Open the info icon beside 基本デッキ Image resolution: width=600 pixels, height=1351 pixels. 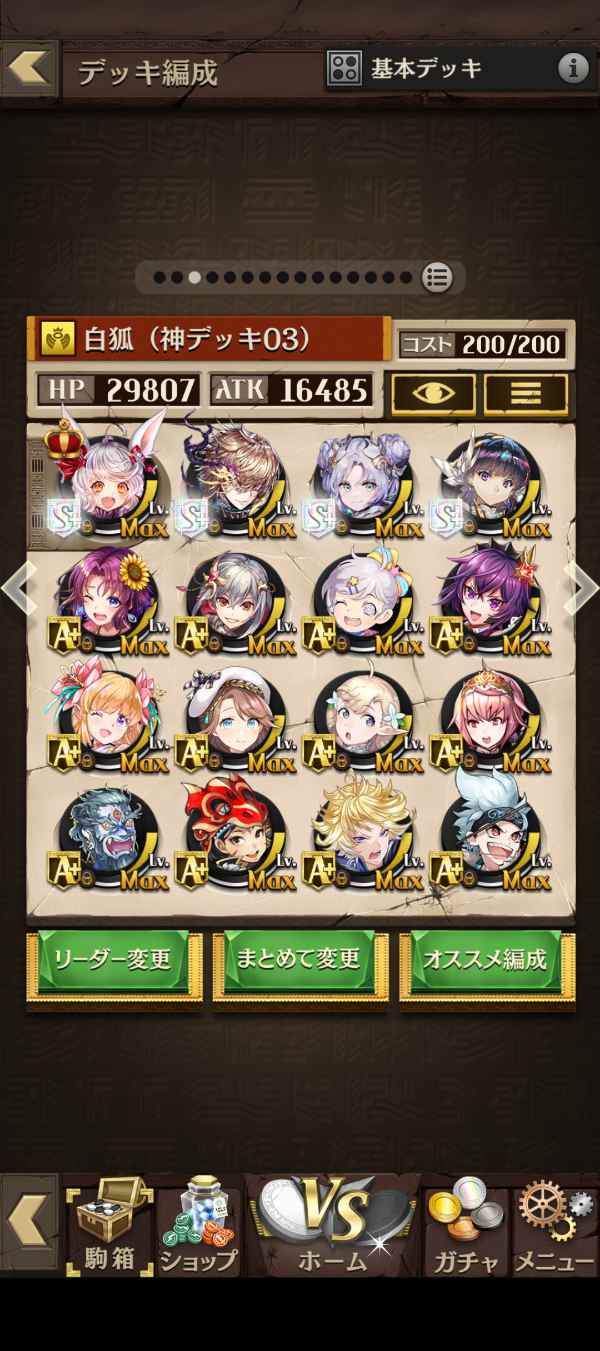573,68
